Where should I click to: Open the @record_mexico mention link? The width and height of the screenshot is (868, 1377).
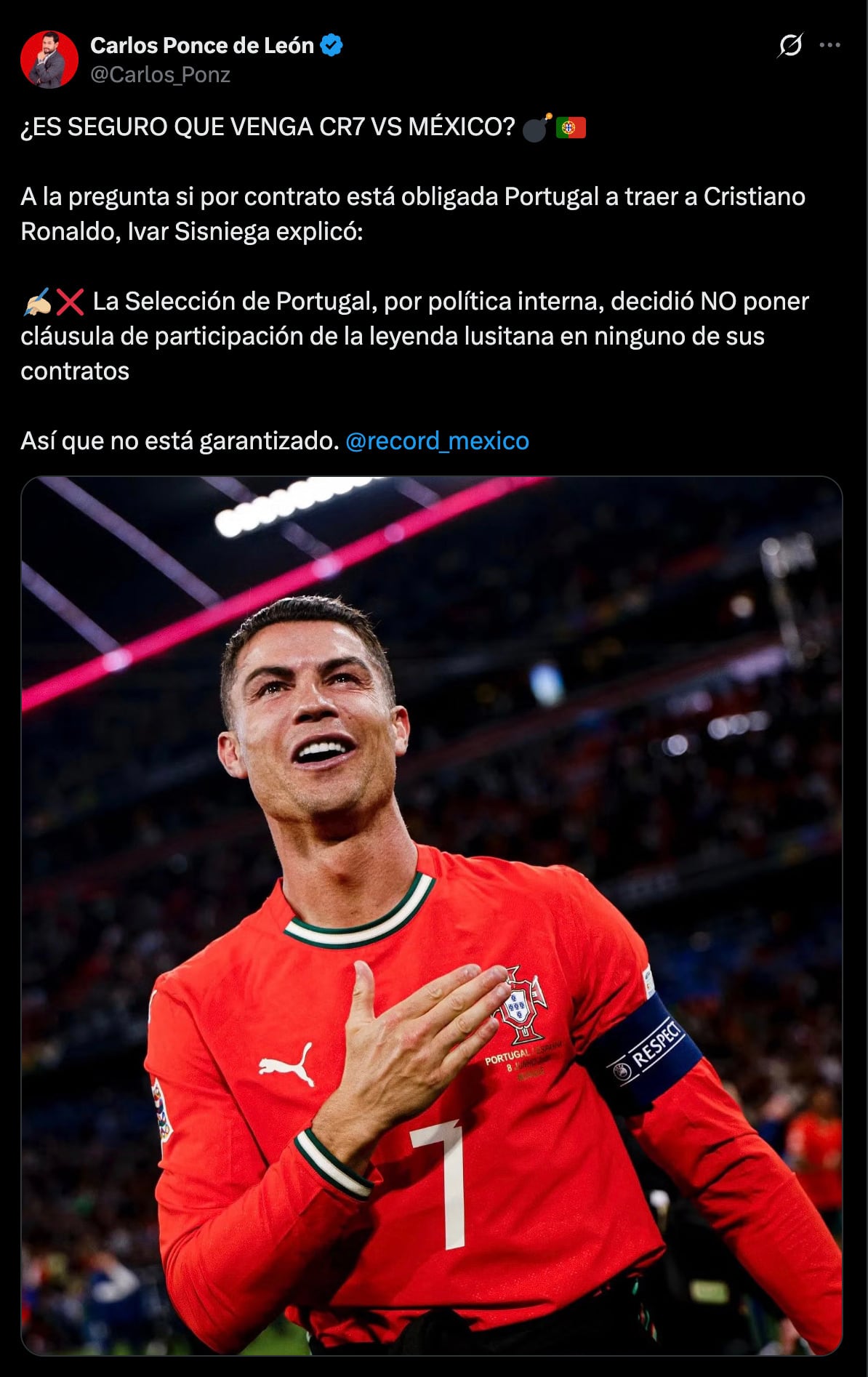(438, 438)
